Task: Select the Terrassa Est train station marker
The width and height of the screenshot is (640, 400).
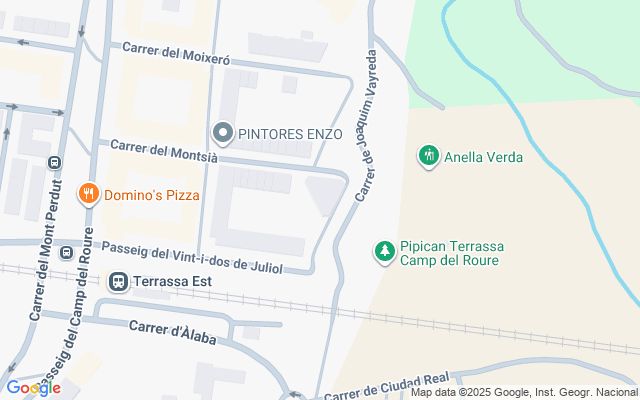Action: 119,282
